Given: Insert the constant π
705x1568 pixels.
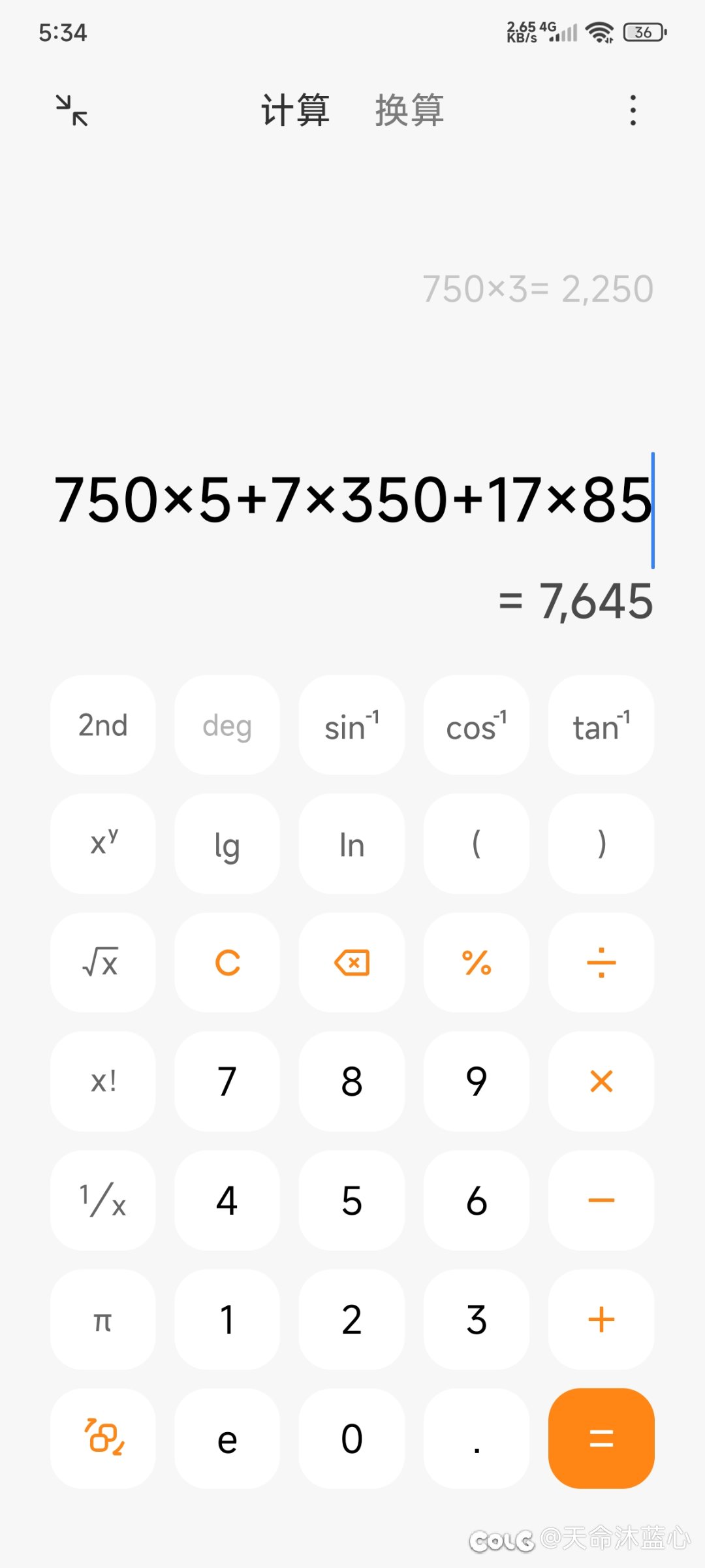Looking at the screenshot, I should pyautogui.click(x=103, y=1320).
